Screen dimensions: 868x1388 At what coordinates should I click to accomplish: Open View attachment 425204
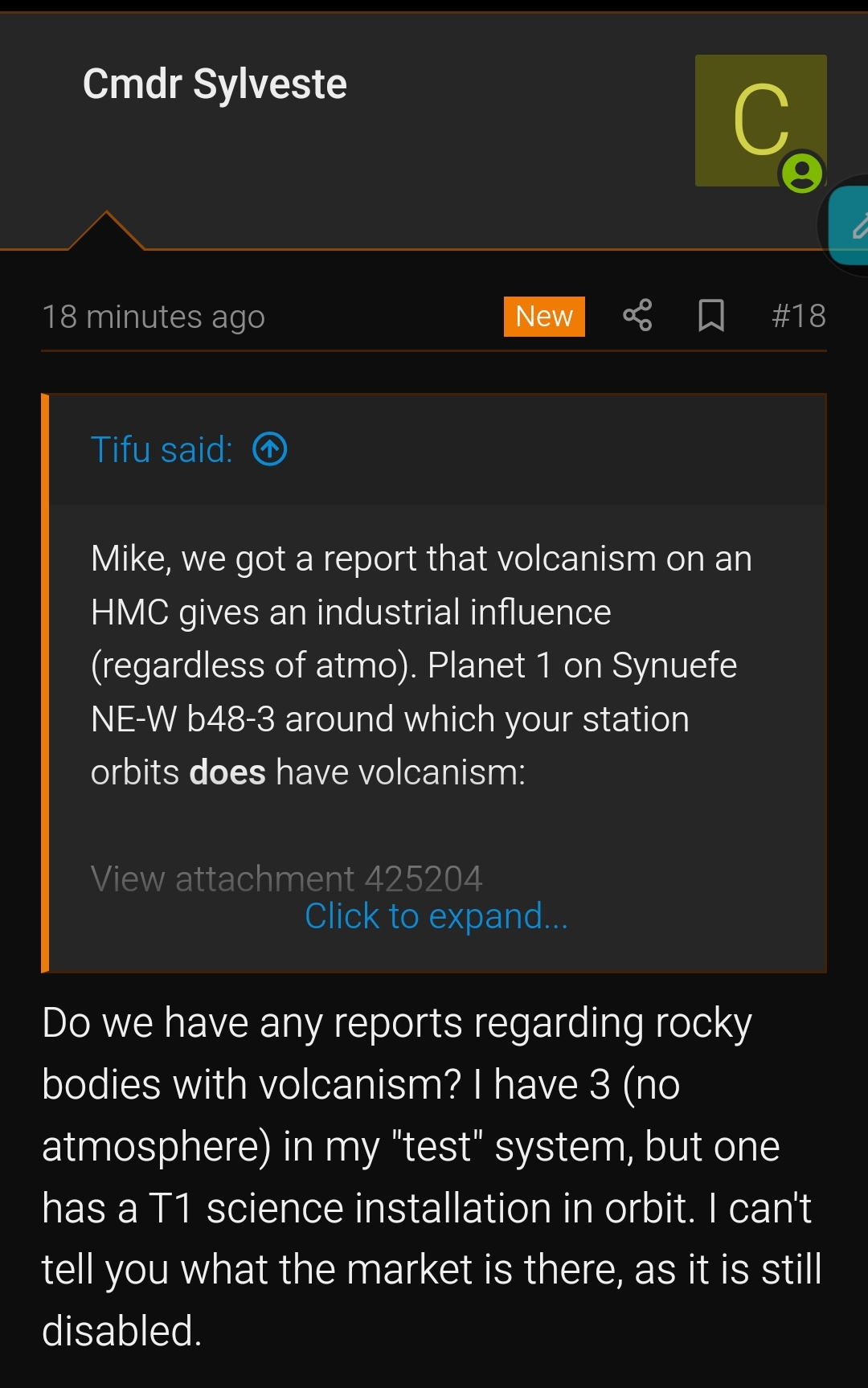tap(286, 878)
